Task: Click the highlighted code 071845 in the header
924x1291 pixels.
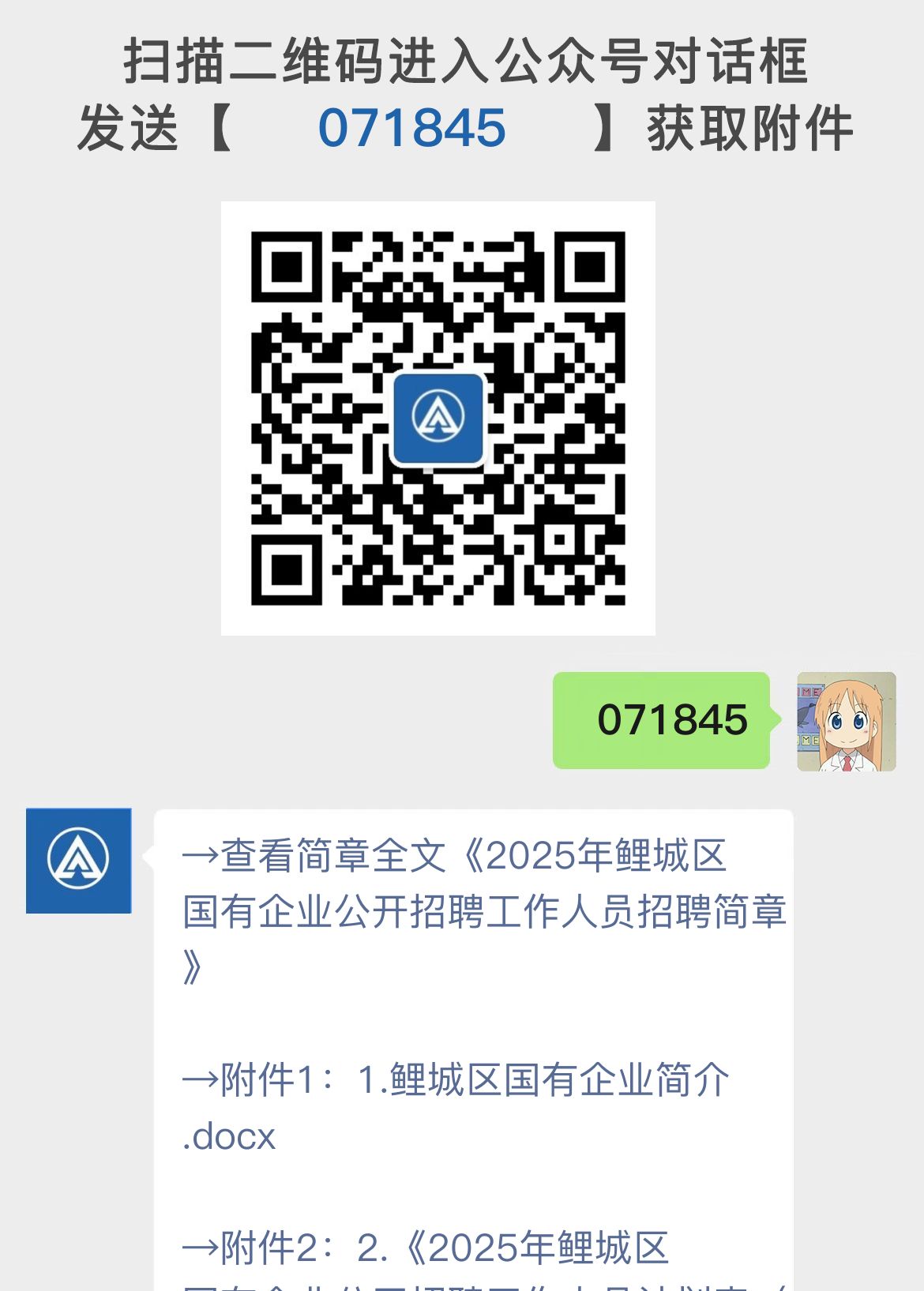Action: coord(414,126)
